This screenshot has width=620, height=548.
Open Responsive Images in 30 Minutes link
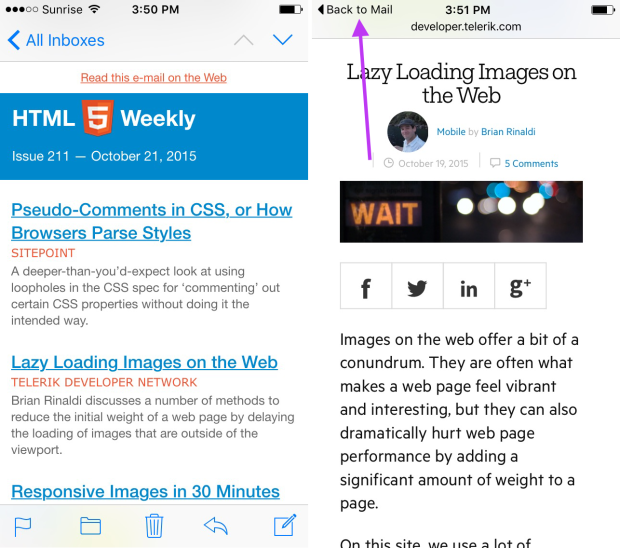tap(145, 491)
